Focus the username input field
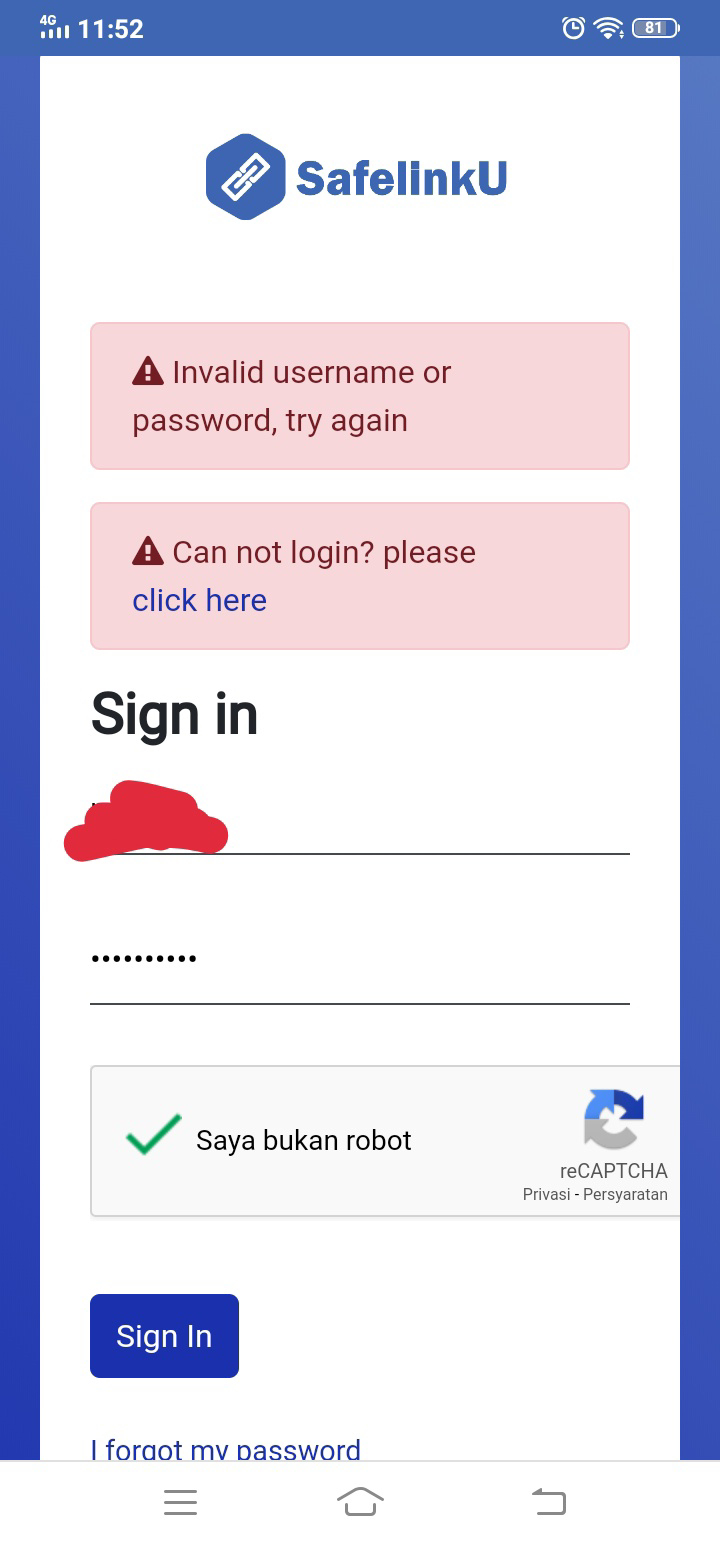The width and height of the screenshot is (720, 1544). pyautogui.click(x=360, y=818)
